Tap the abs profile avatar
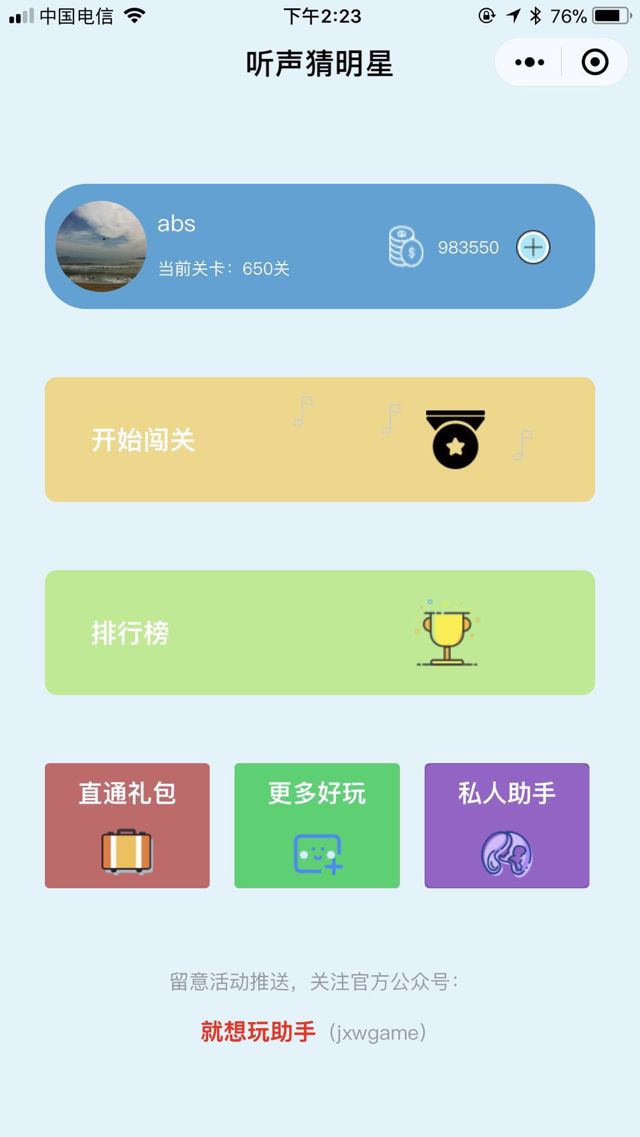 pyautogui.click(x=101, y=246)
